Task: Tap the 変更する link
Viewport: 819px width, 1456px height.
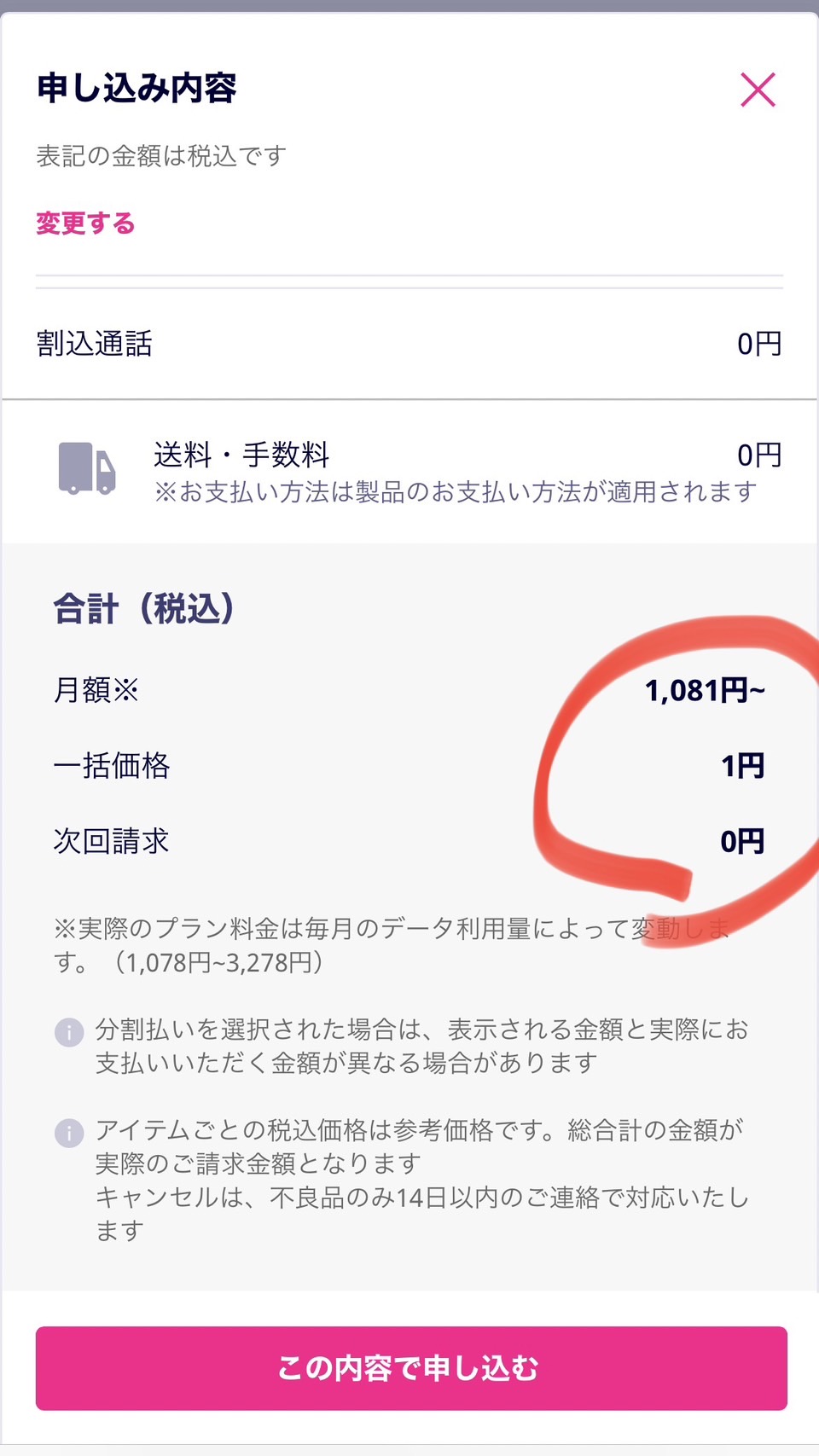Action: tap(85, 223)
